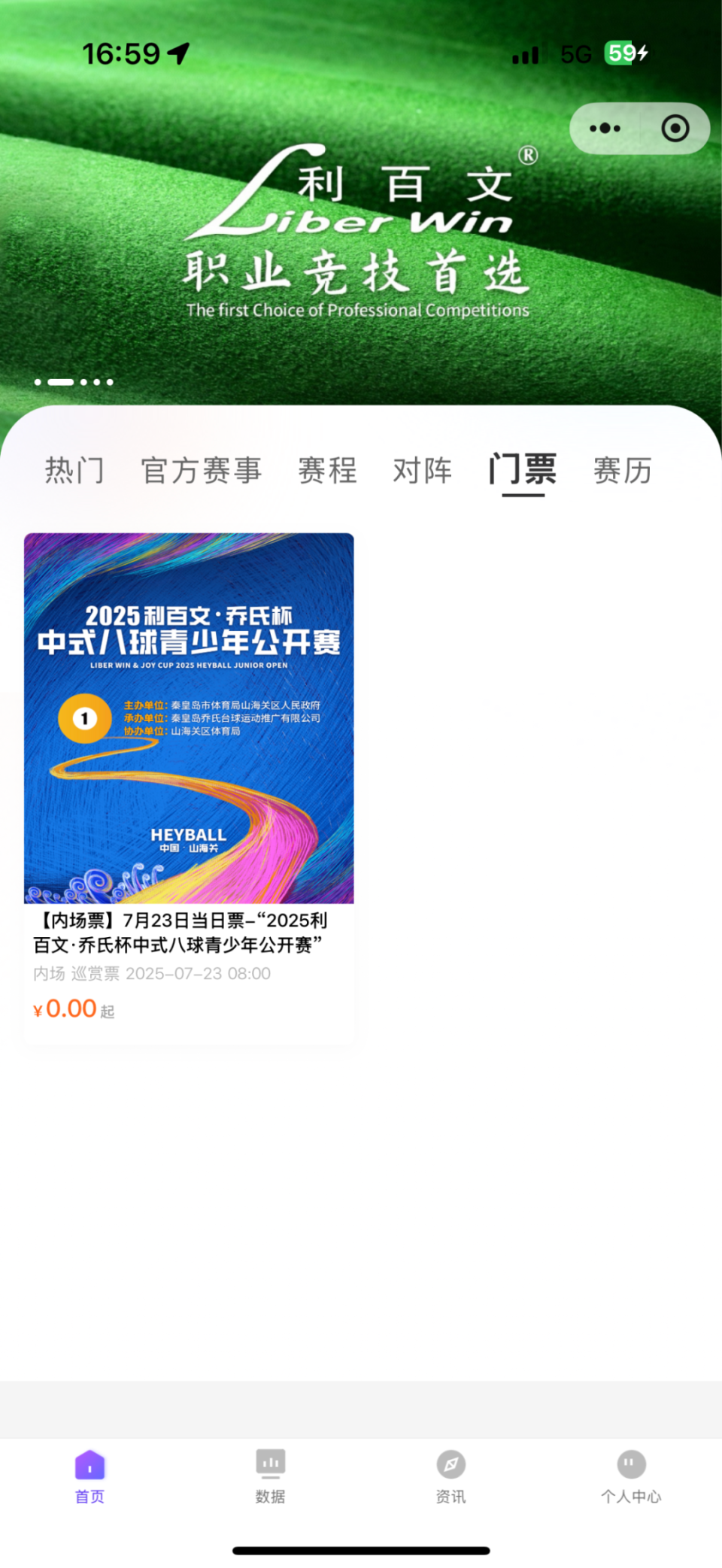Go to the 首页 bottom tab
Screen dimensions: 722x1568
tap(89, 1477)
